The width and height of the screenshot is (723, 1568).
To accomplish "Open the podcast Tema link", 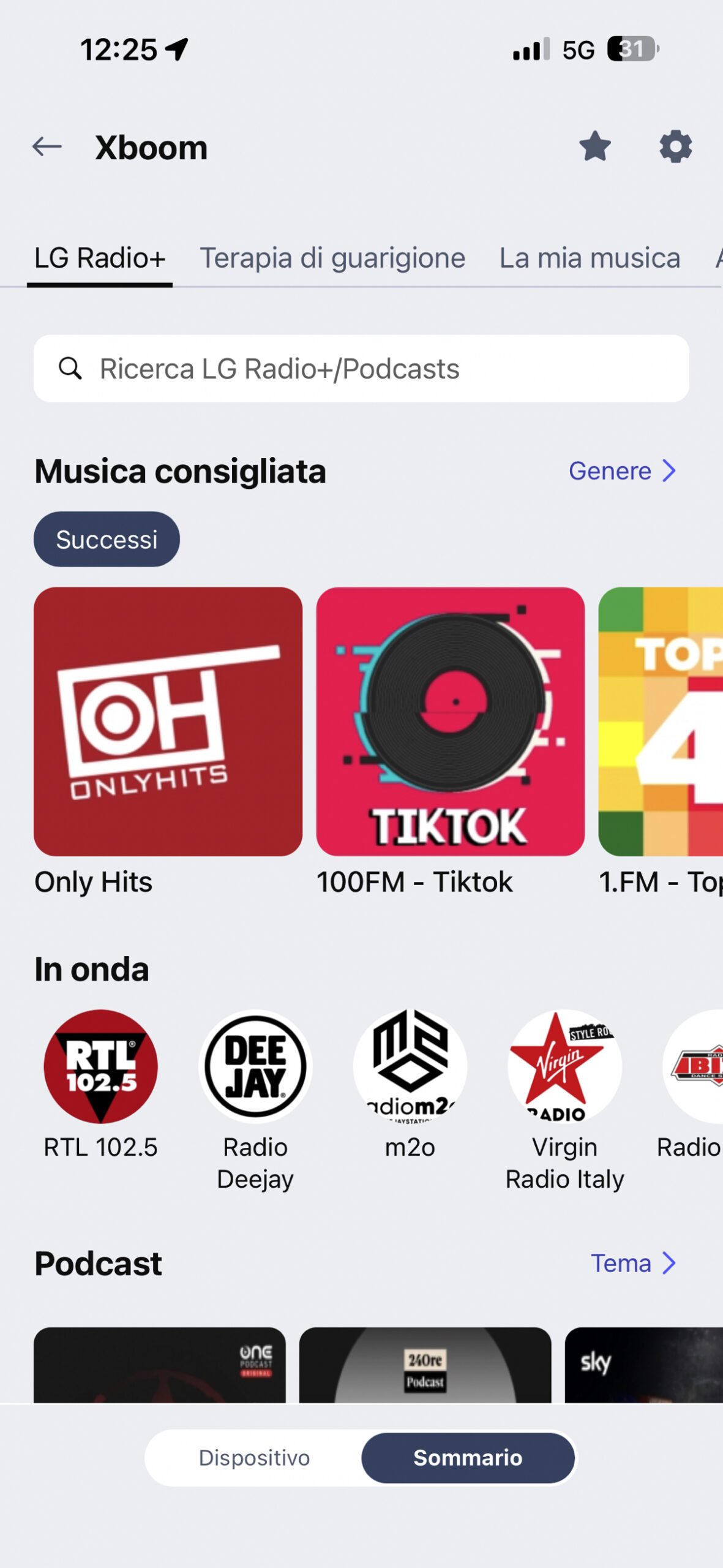I will pos(633,1264).
